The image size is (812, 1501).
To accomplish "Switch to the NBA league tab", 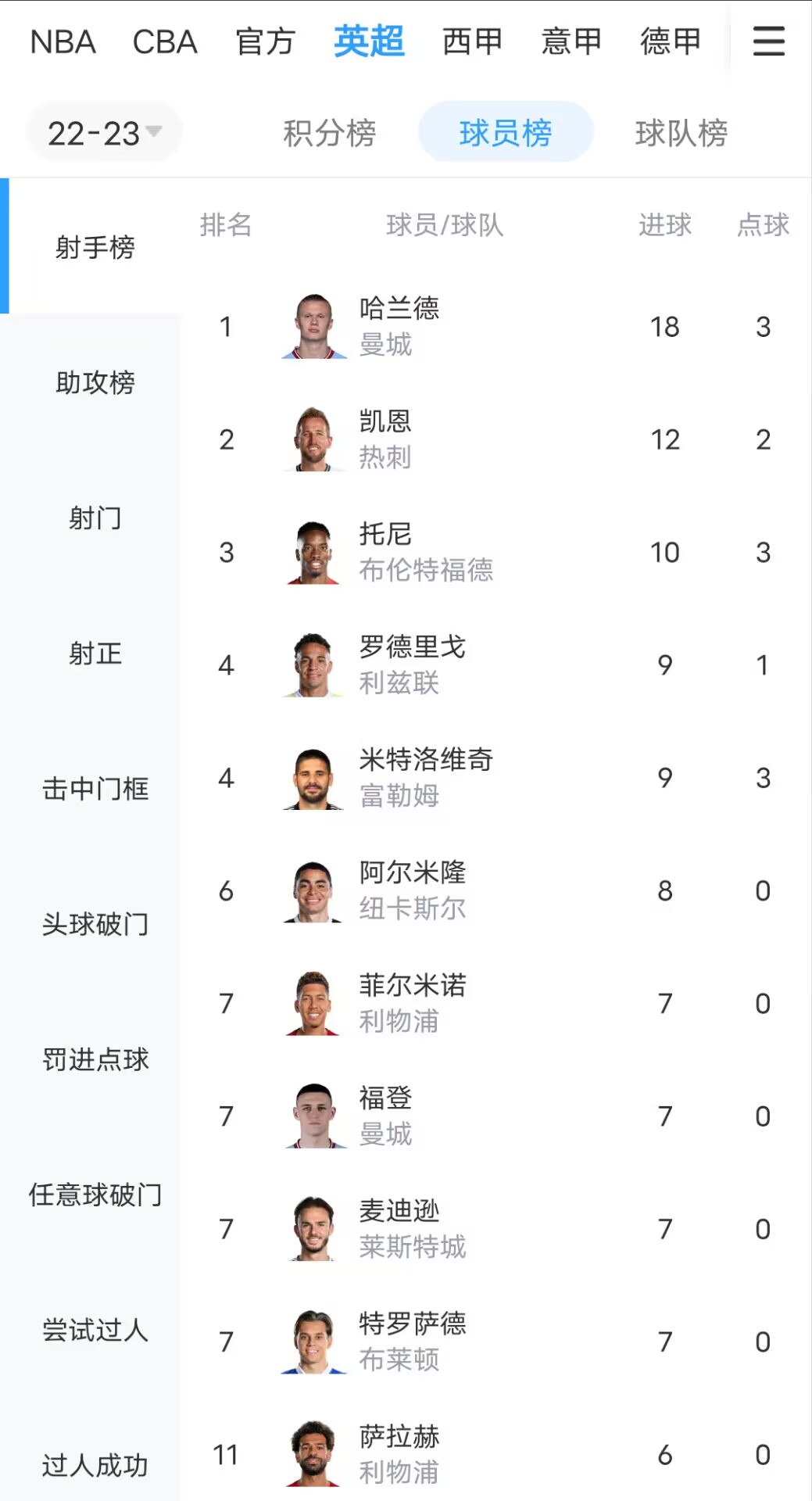I will (x=63, y=42).
